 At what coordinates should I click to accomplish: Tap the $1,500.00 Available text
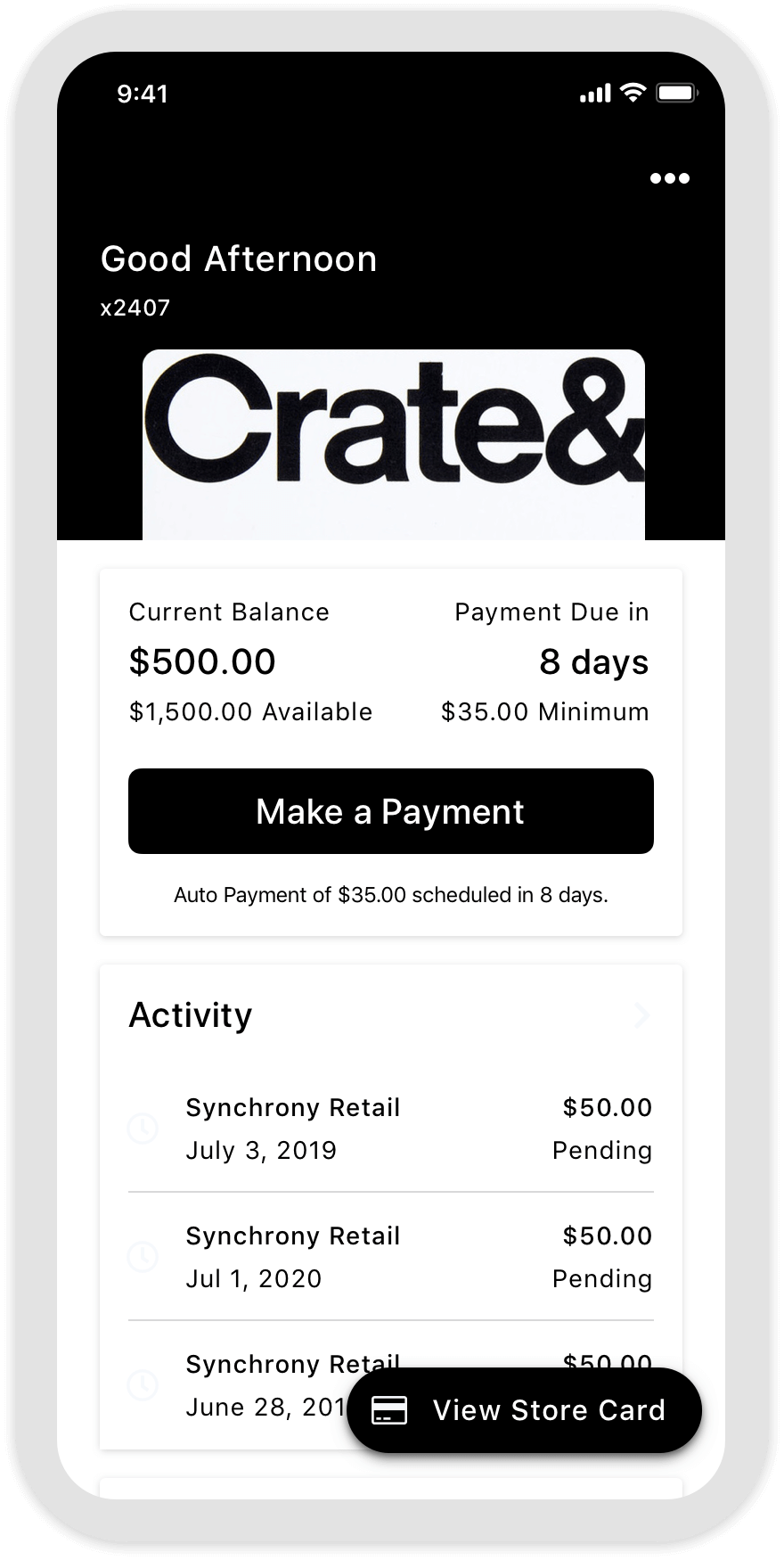(251, 711)
